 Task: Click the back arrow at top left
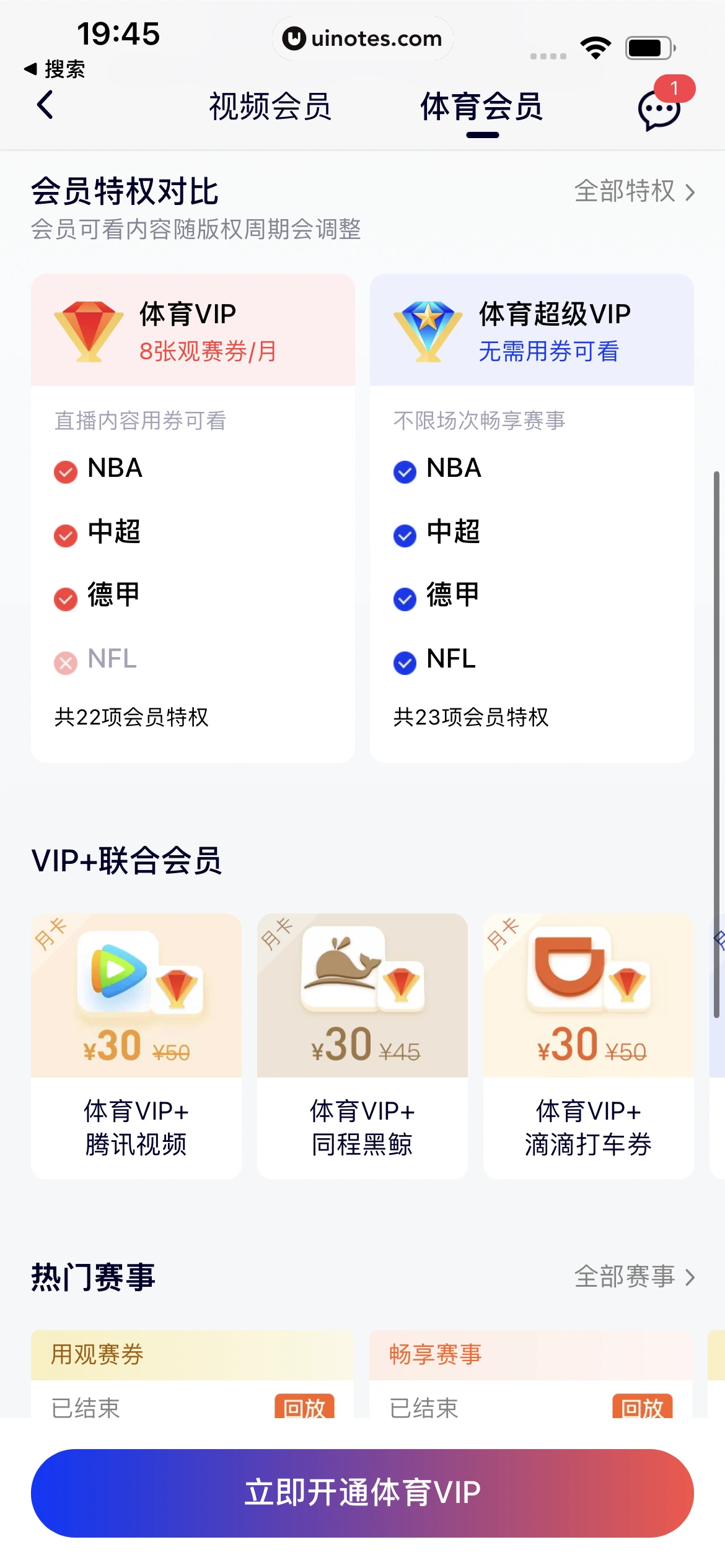(45, 105)
